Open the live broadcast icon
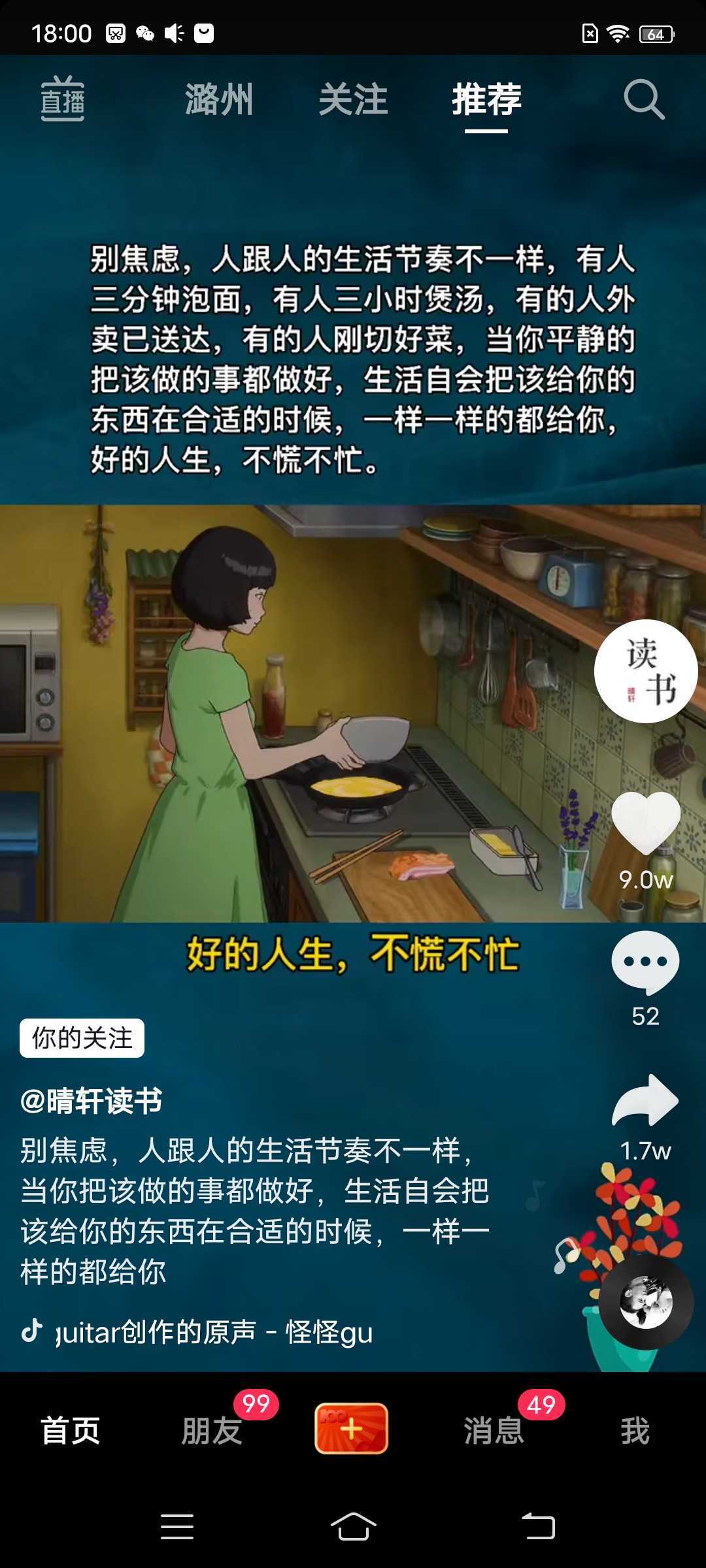The width and height of the screenshot is (706, 1568). pos(63,99)
